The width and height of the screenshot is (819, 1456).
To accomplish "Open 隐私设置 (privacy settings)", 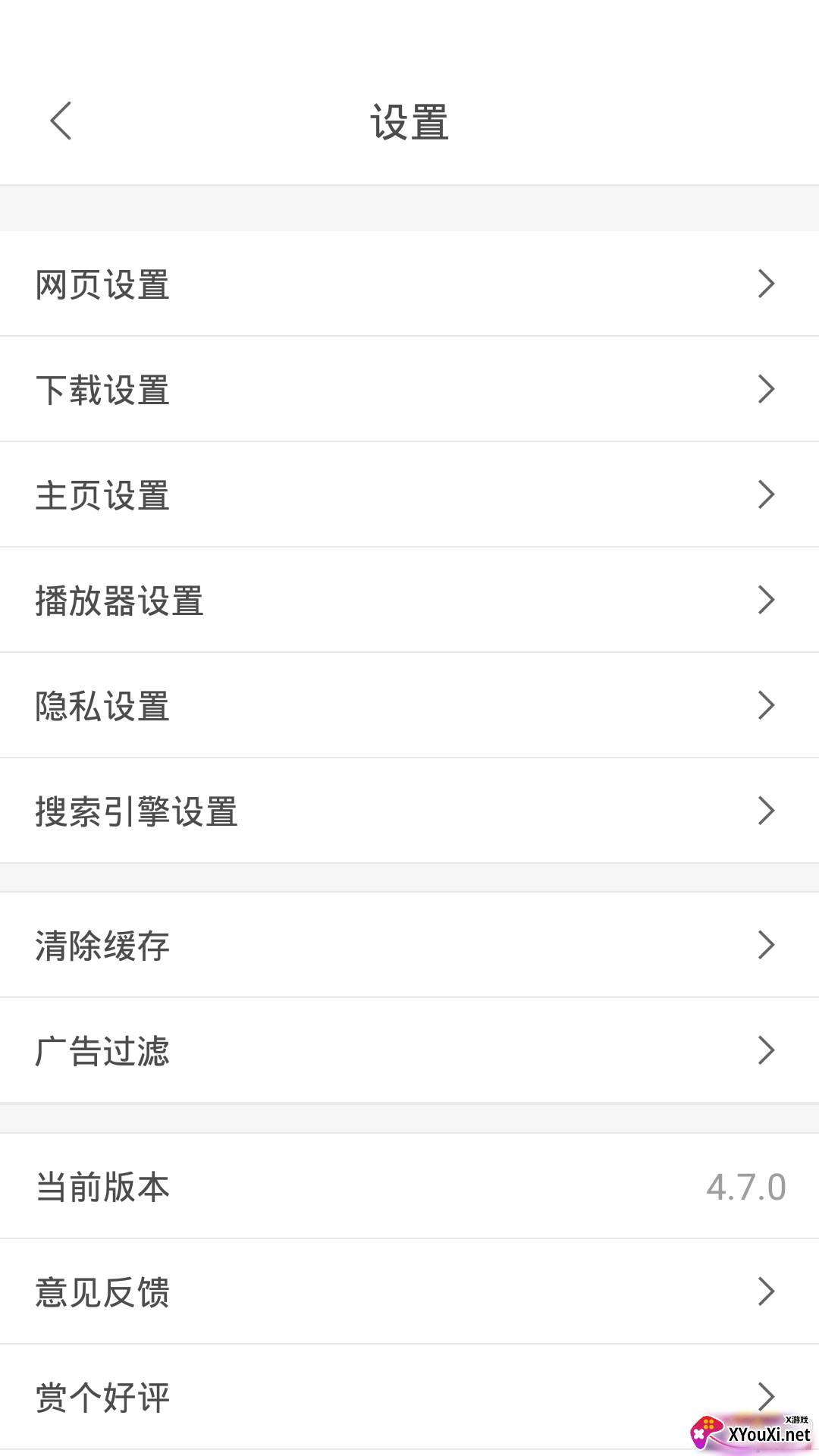I will point(409,705).
